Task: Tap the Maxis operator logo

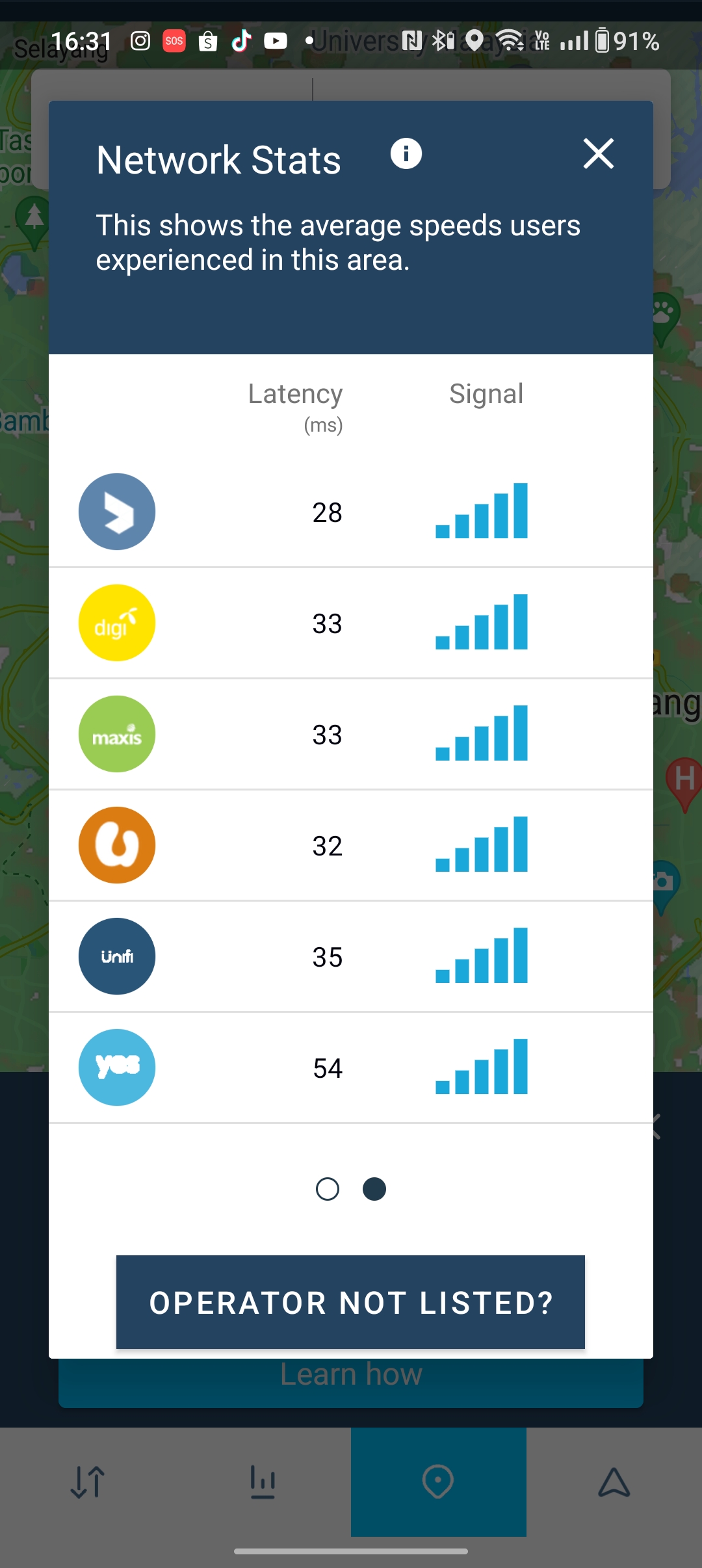Action: pyautogui.click(x=117, y=733)
